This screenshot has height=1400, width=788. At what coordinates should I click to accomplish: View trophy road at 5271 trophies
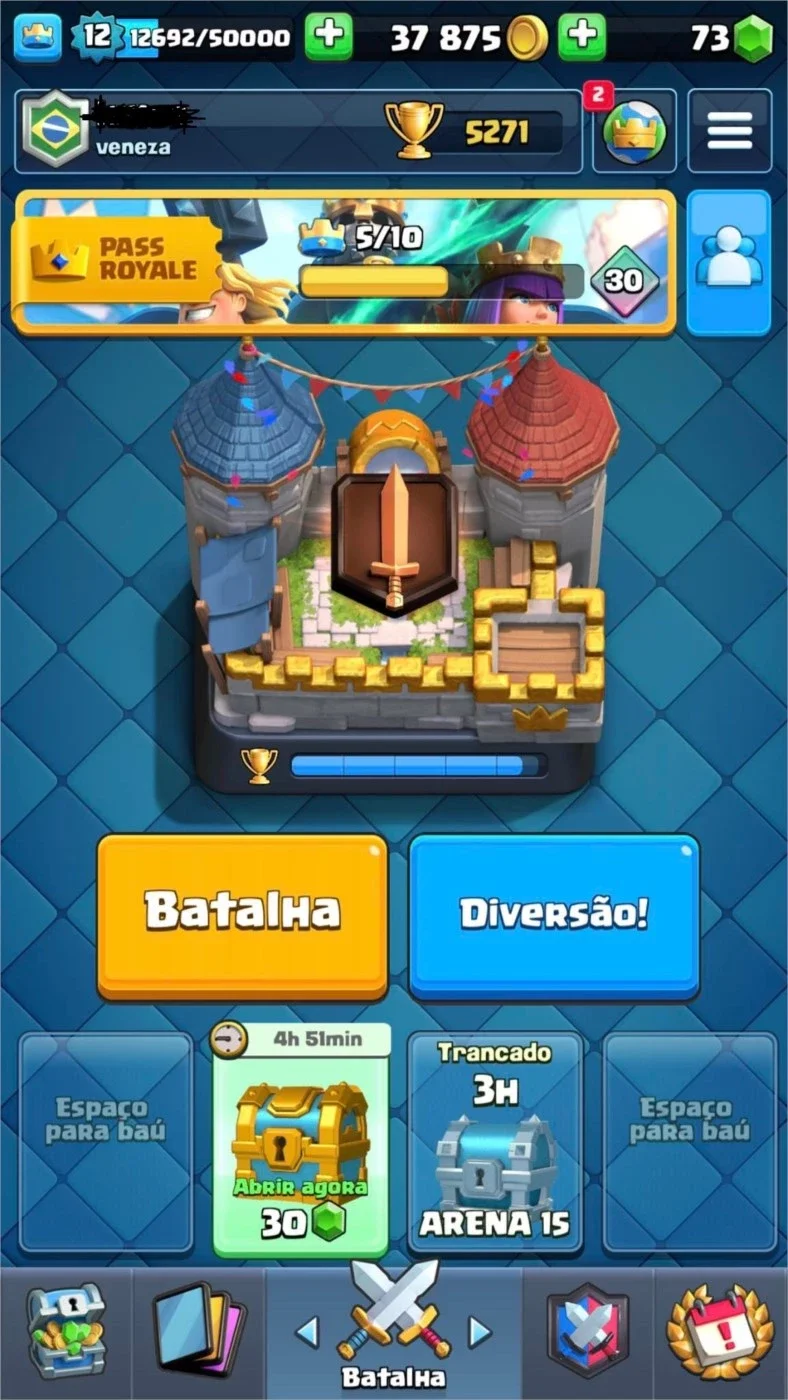pyautogui.click(x=472, y=131)
